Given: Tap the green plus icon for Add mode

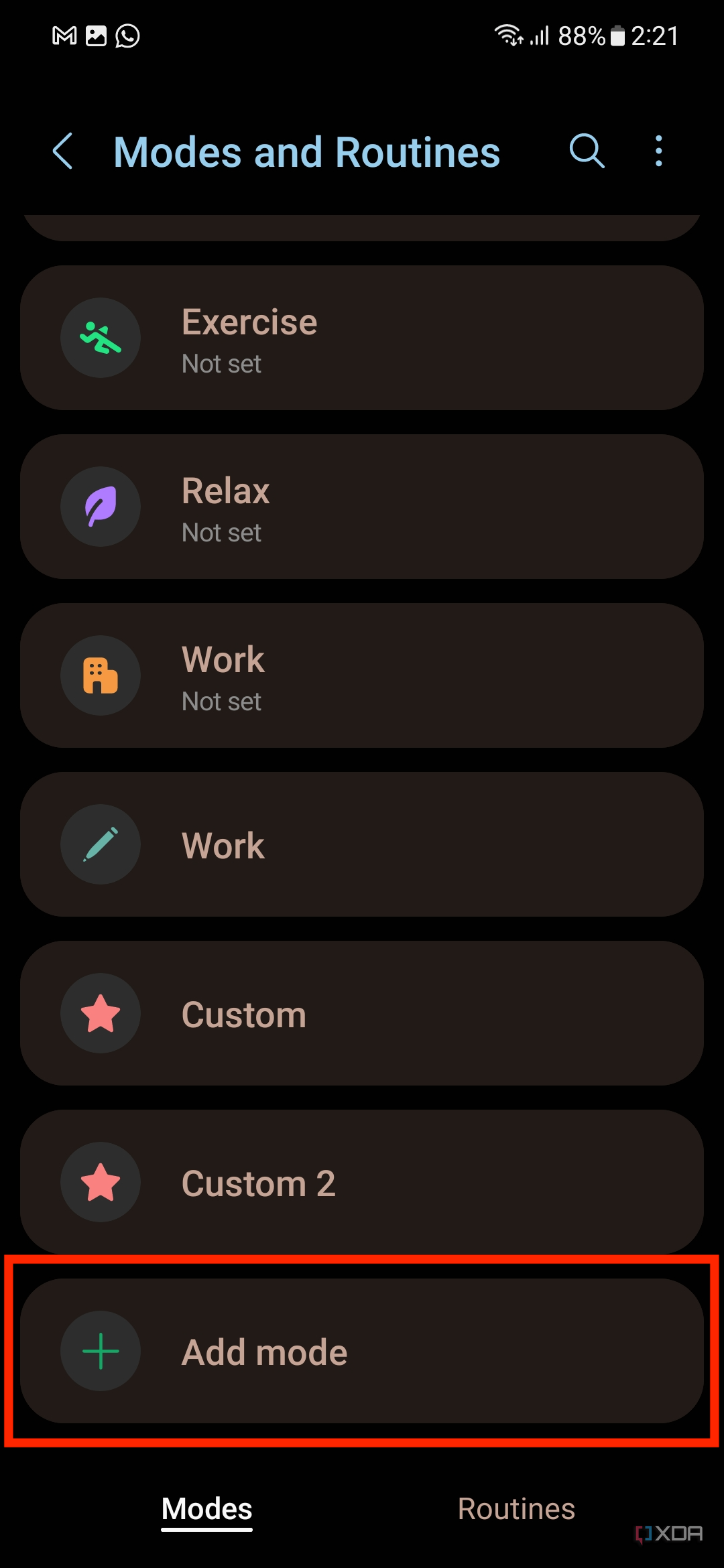Looking at the screenshot, I should (100, 1351).
